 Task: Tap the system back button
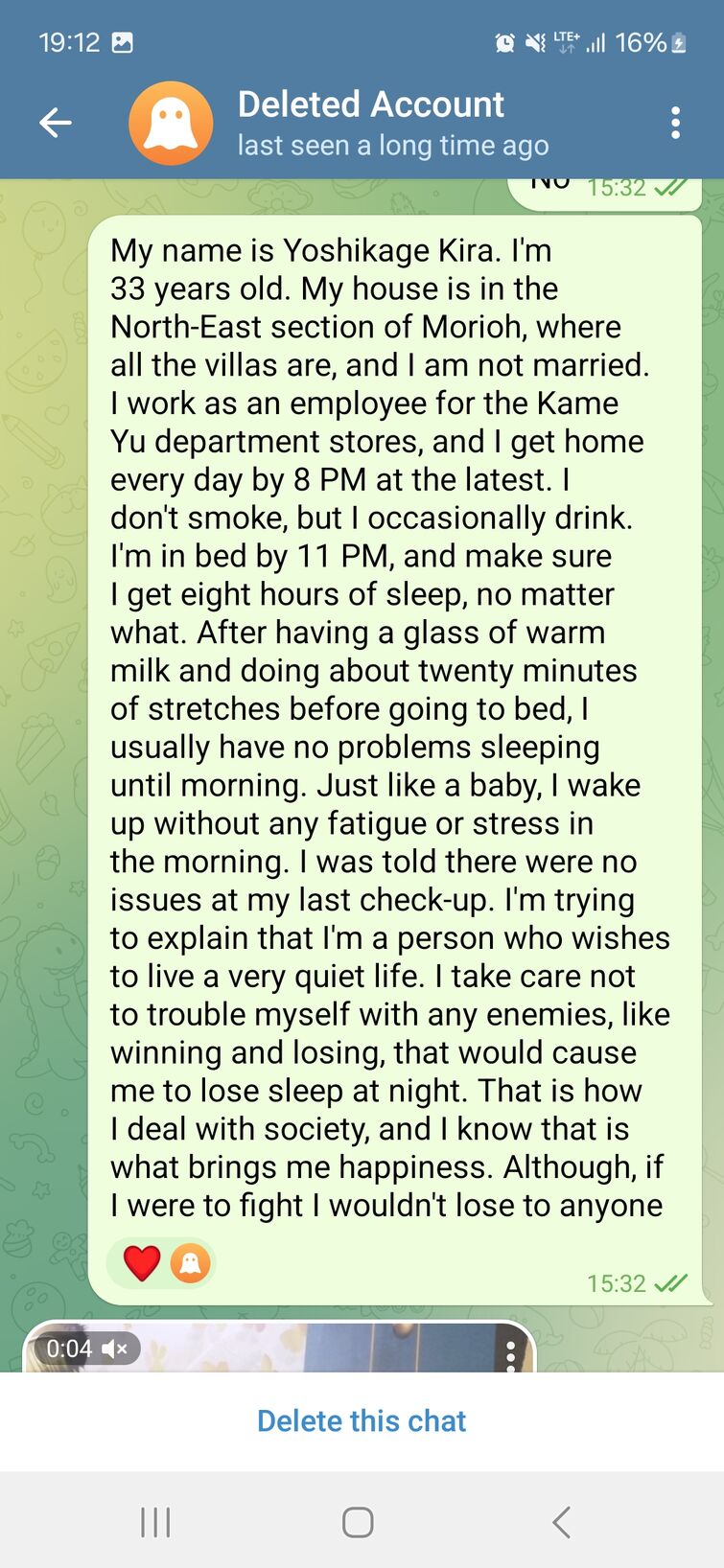click(562, 1522)
